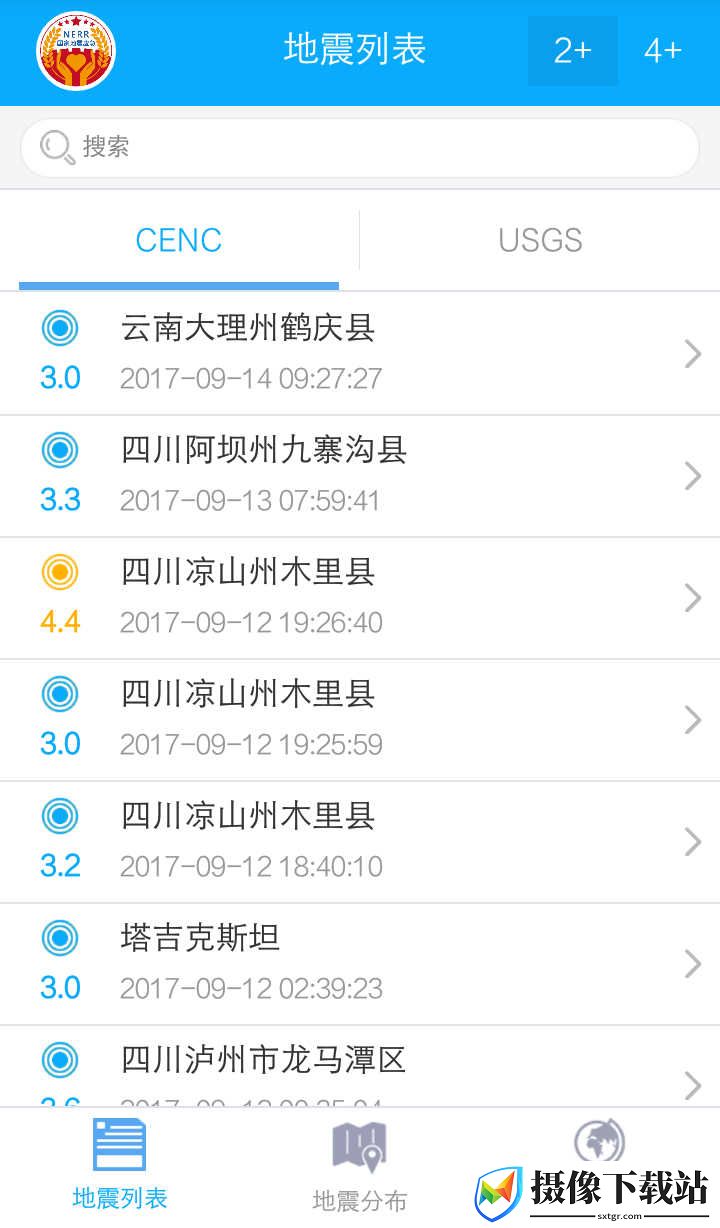Image resolution: width=720 pixels, height=1228 pixels.
Task: Open the 四川泸州市龙马潭区 earthquake entry
Action: (x=360, y=1067)
